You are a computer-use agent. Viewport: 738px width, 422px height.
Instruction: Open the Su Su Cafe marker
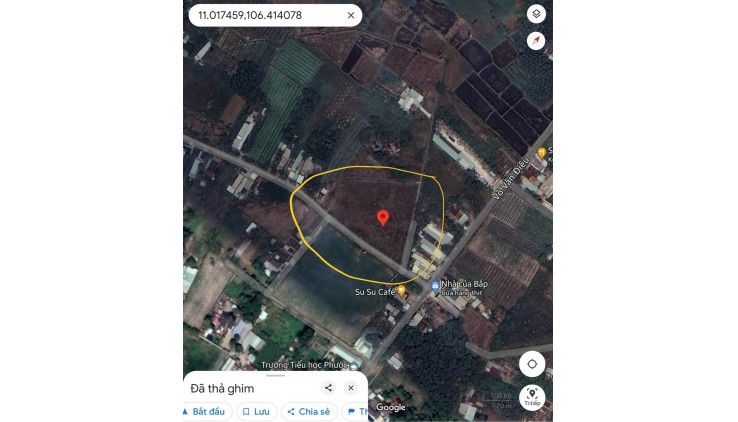coord(401,291)
